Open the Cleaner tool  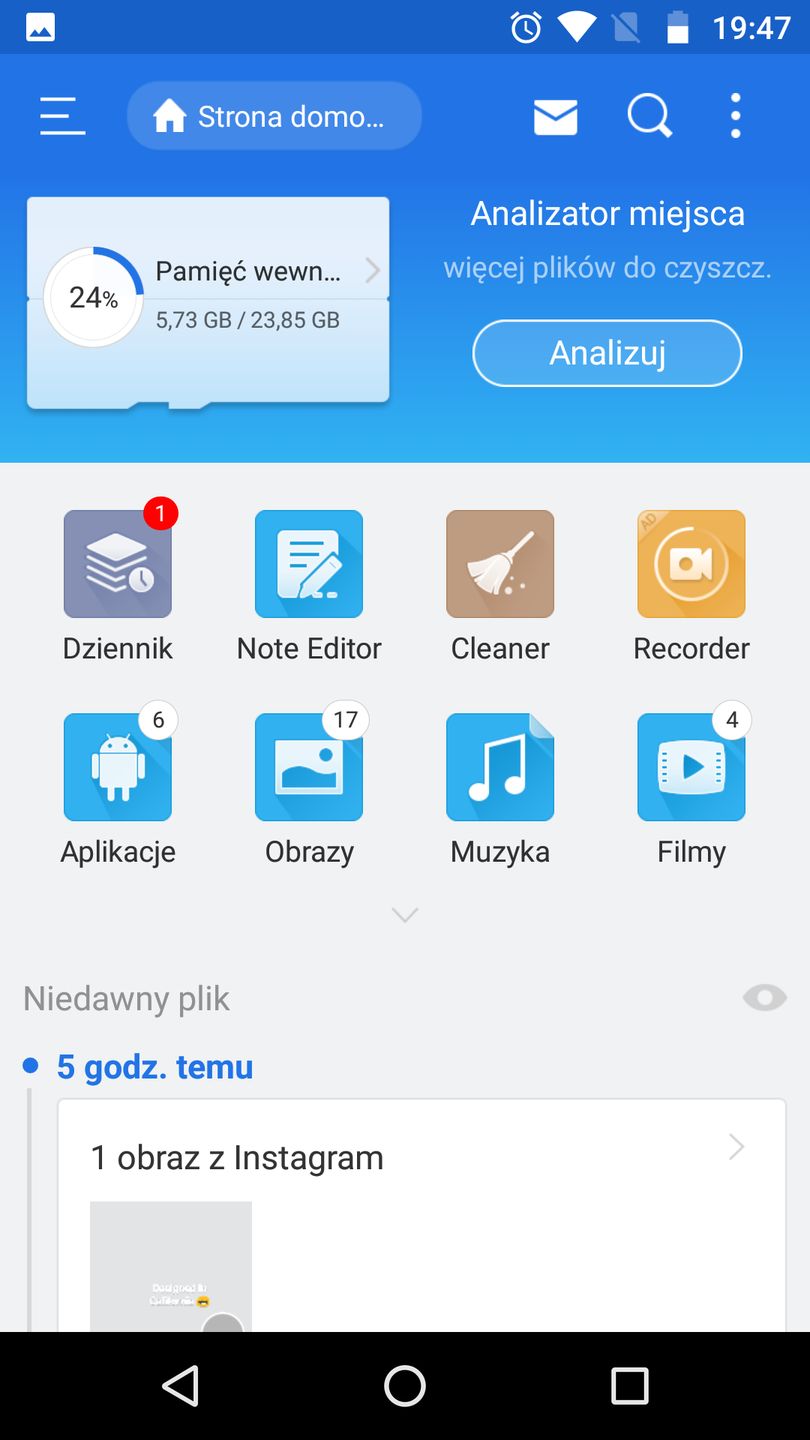pos(500,563)
